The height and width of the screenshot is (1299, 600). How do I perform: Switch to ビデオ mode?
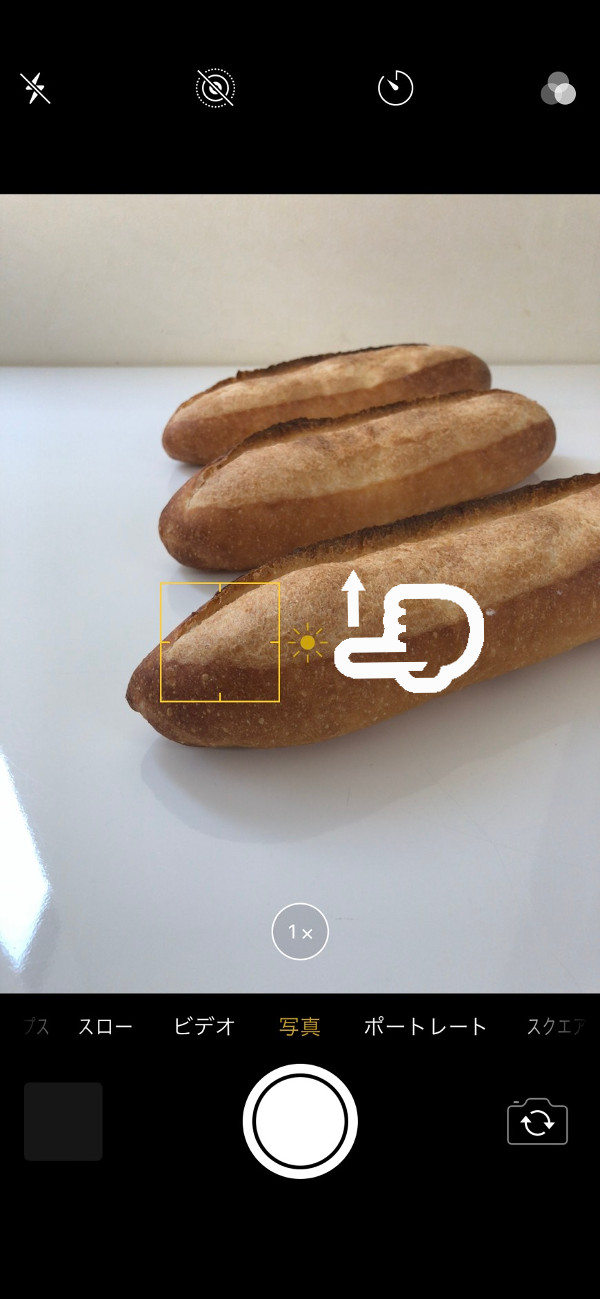coord(204,1026)
